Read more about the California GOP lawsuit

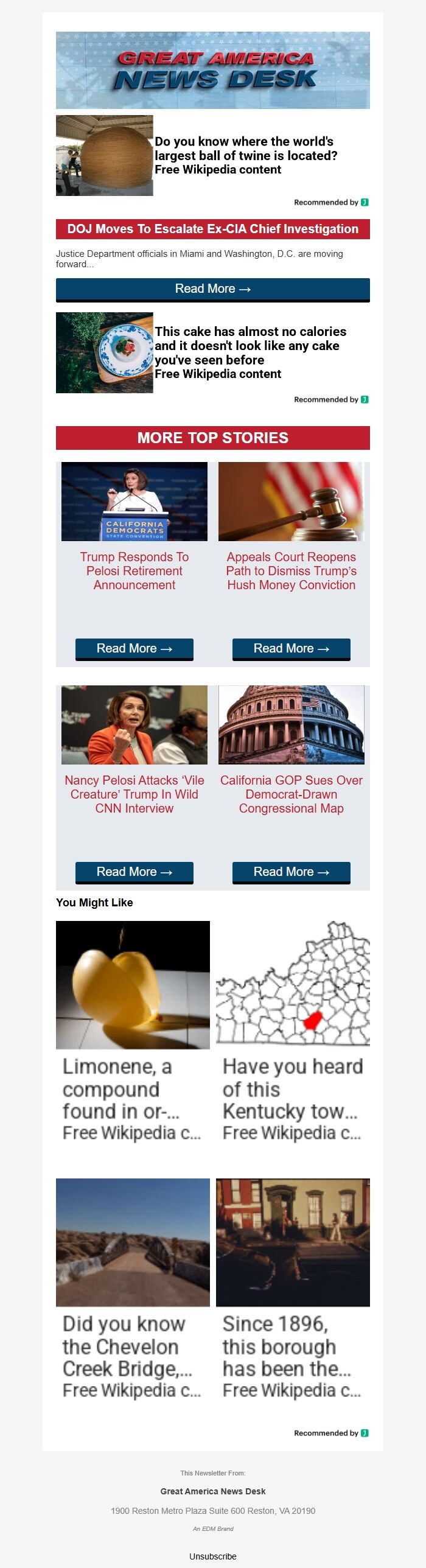pos(291,872)
